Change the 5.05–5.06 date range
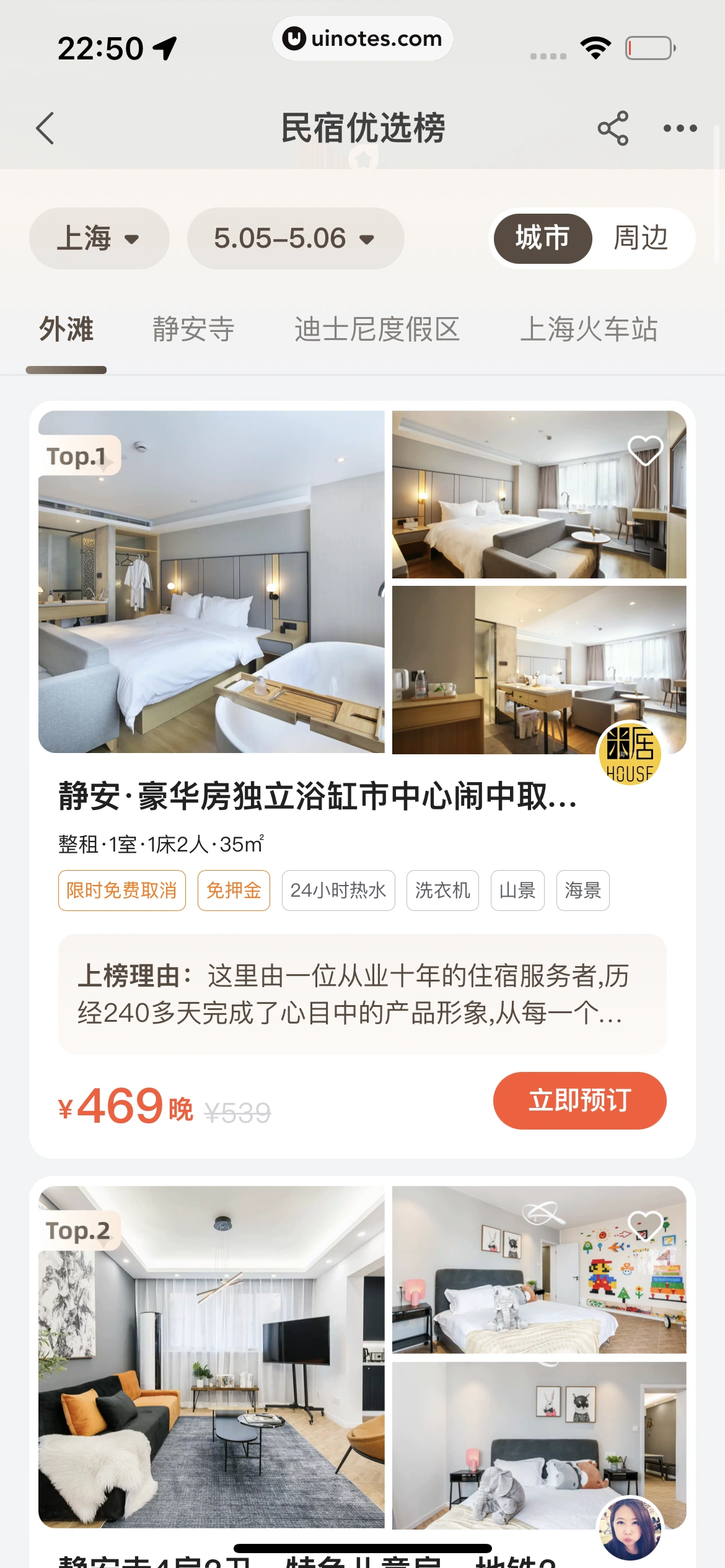 (295, 238)
